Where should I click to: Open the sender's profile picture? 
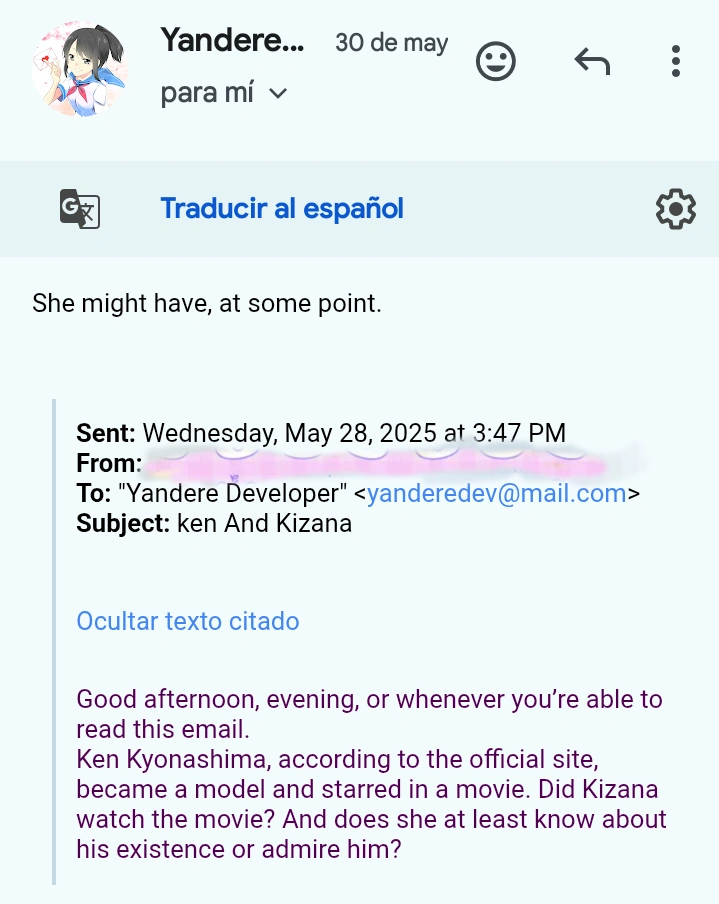(81, 68)
